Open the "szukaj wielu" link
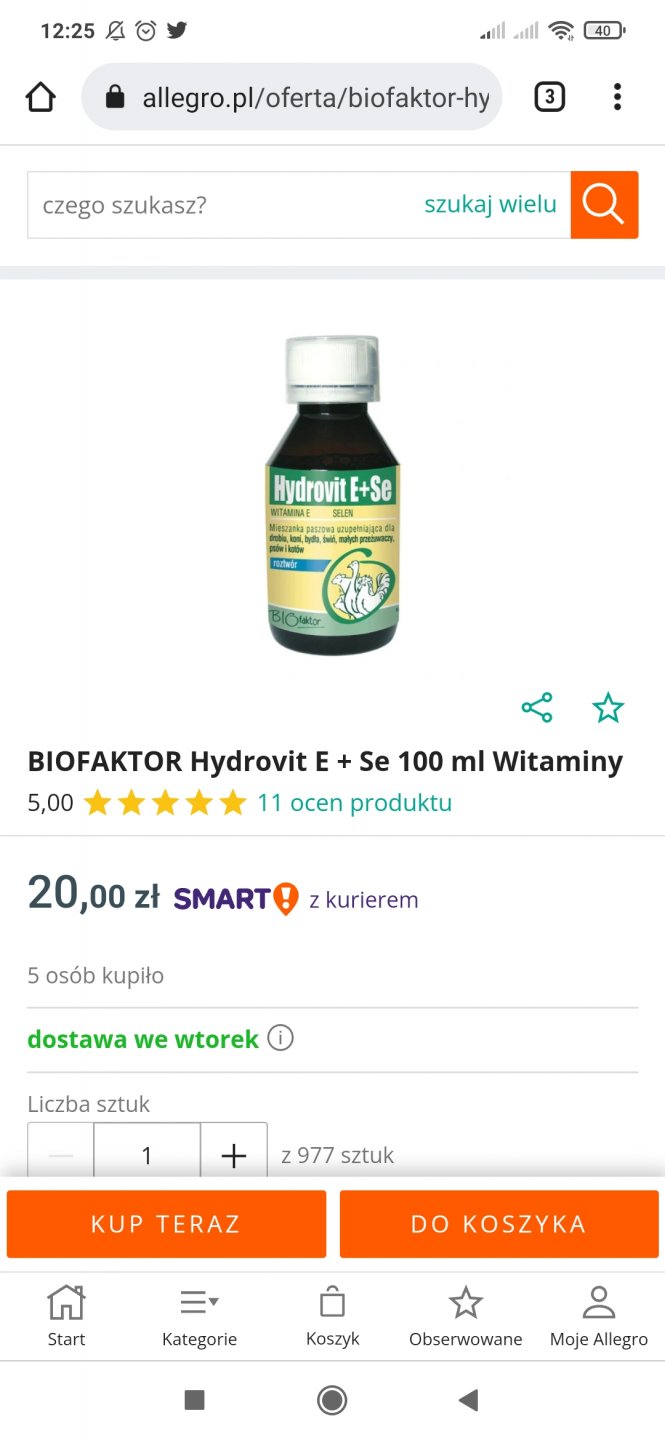 point(490,205)
